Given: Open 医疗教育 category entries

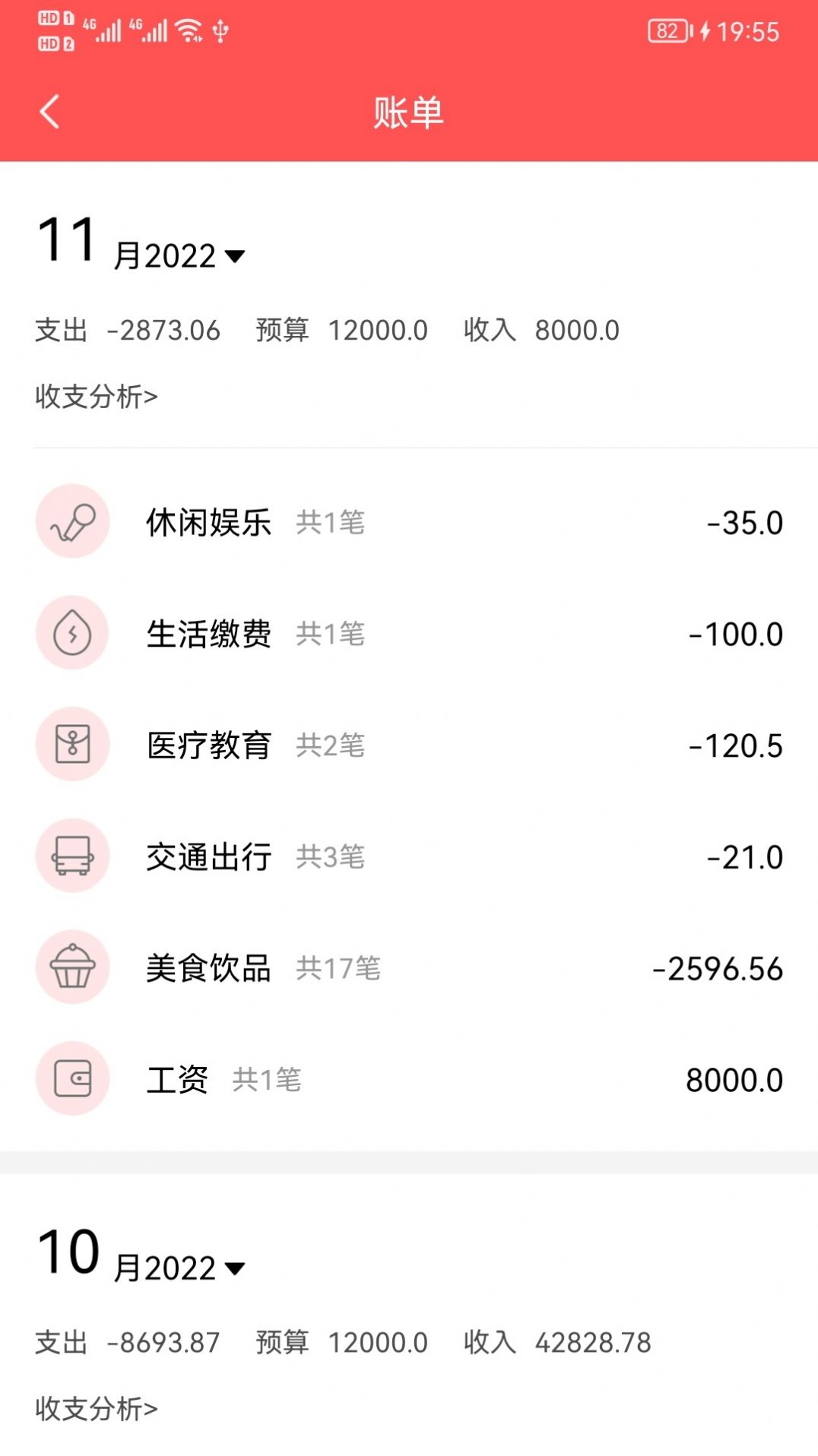Looking at the screenshot, I should click(x=409, y=745).
